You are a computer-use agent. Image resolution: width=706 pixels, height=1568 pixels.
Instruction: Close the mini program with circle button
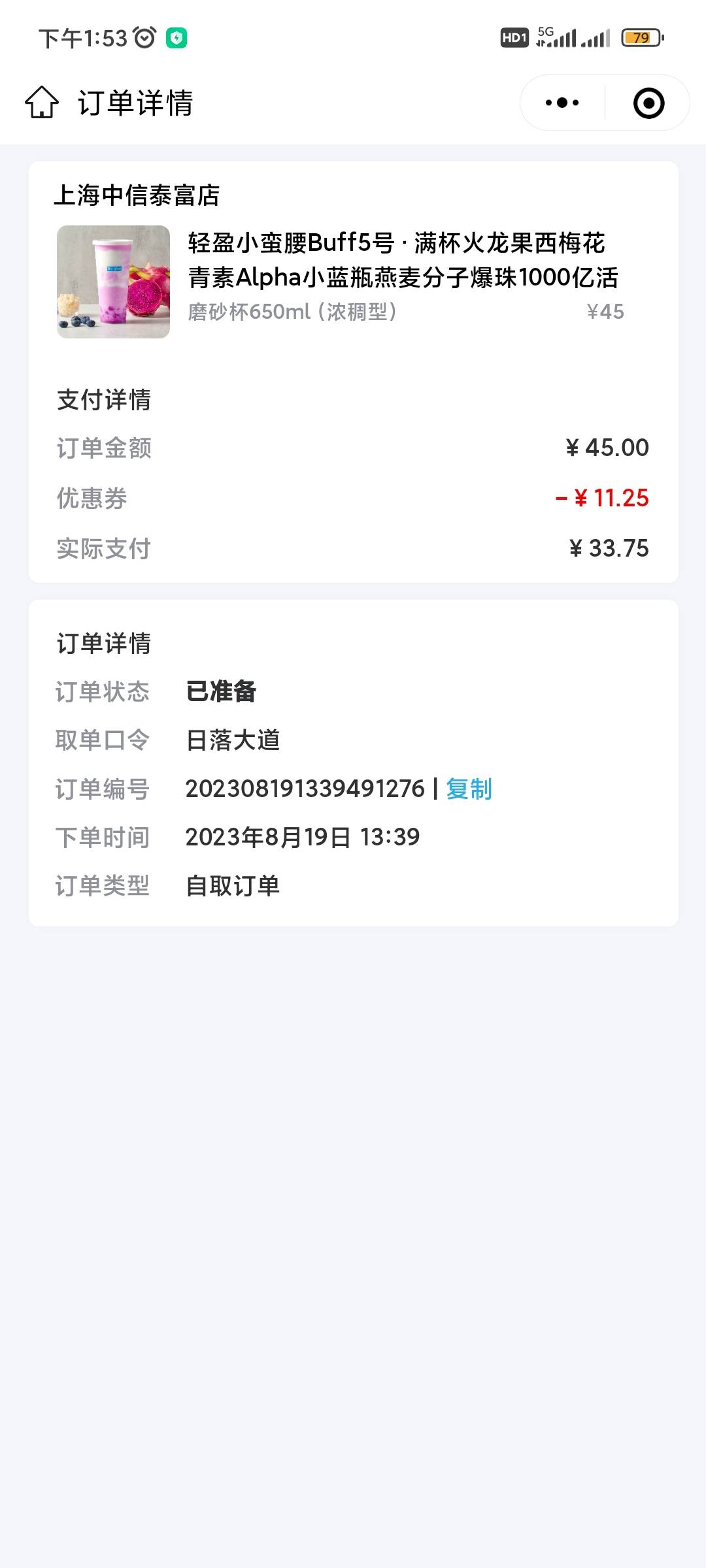point(648,103)
